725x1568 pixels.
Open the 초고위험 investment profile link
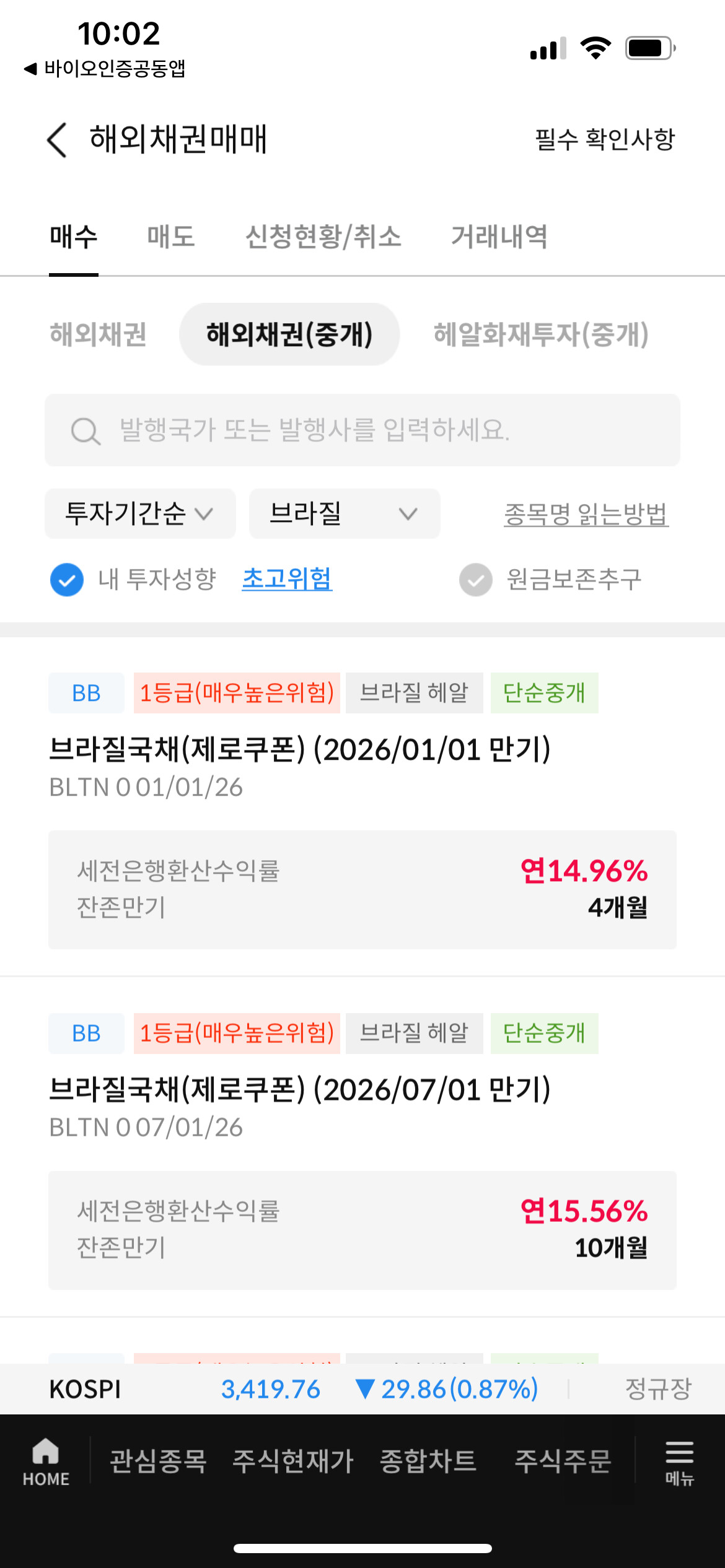click(287, 579)
